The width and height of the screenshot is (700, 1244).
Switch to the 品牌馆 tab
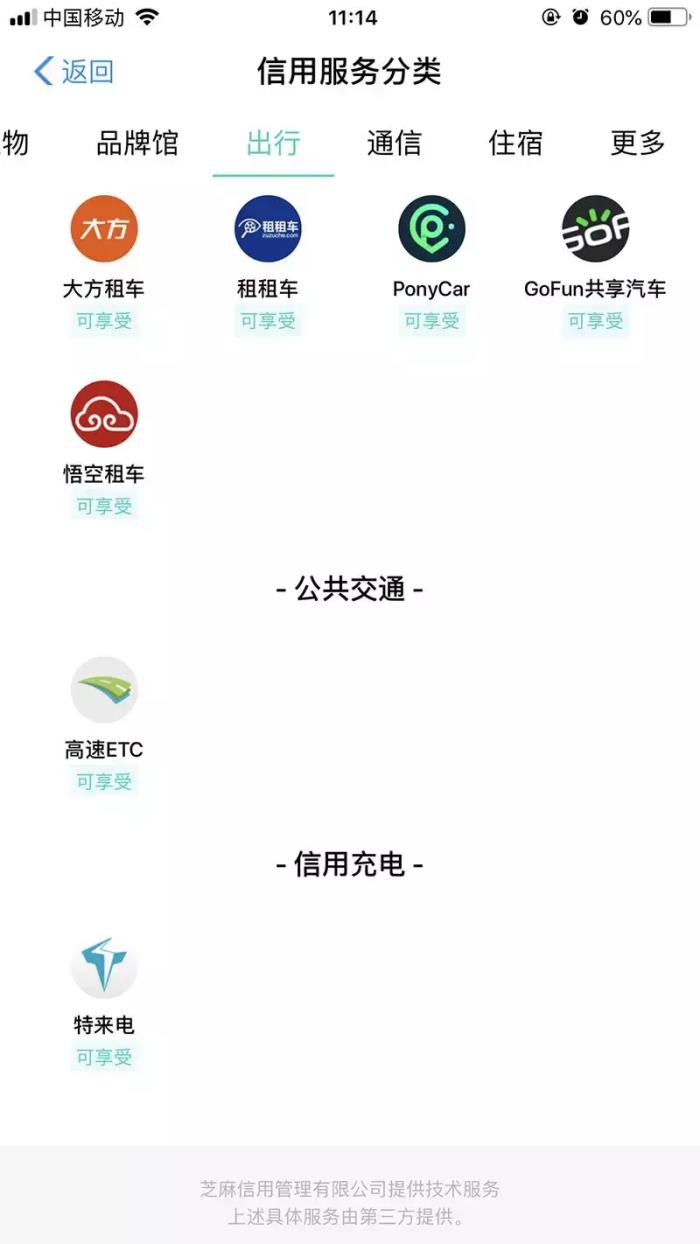point(137,143)
